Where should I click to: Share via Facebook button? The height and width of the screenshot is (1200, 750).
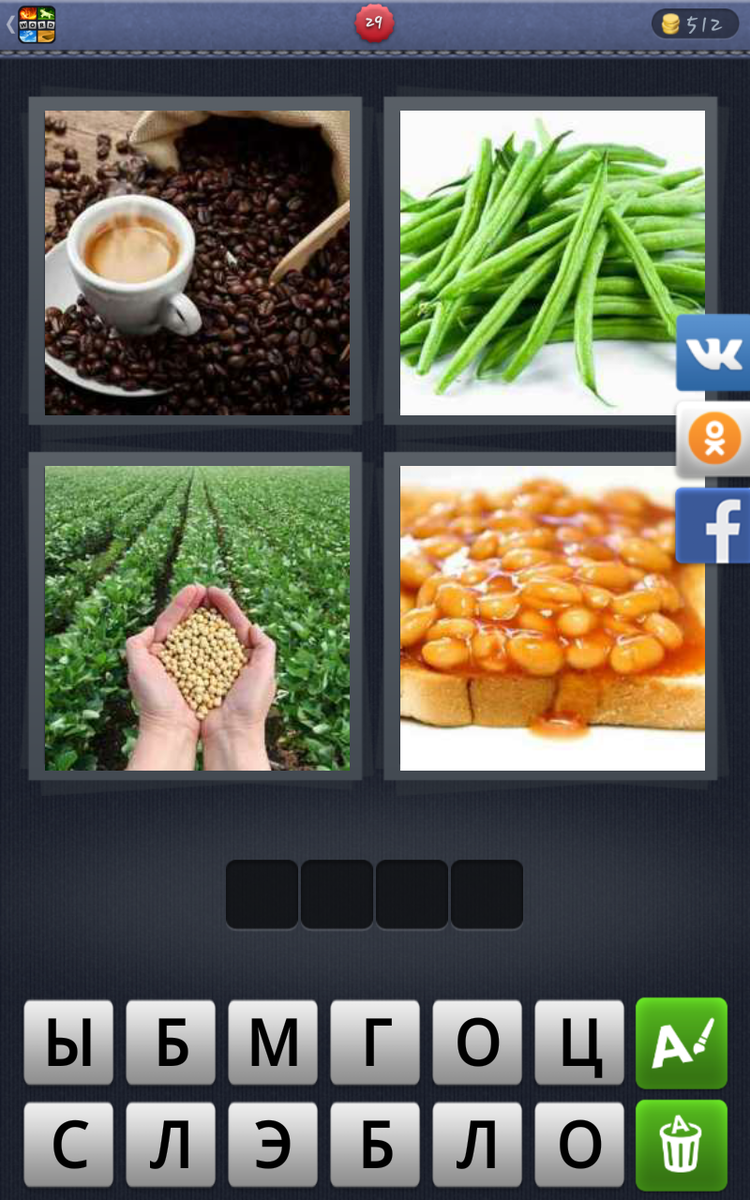(713, 526)
